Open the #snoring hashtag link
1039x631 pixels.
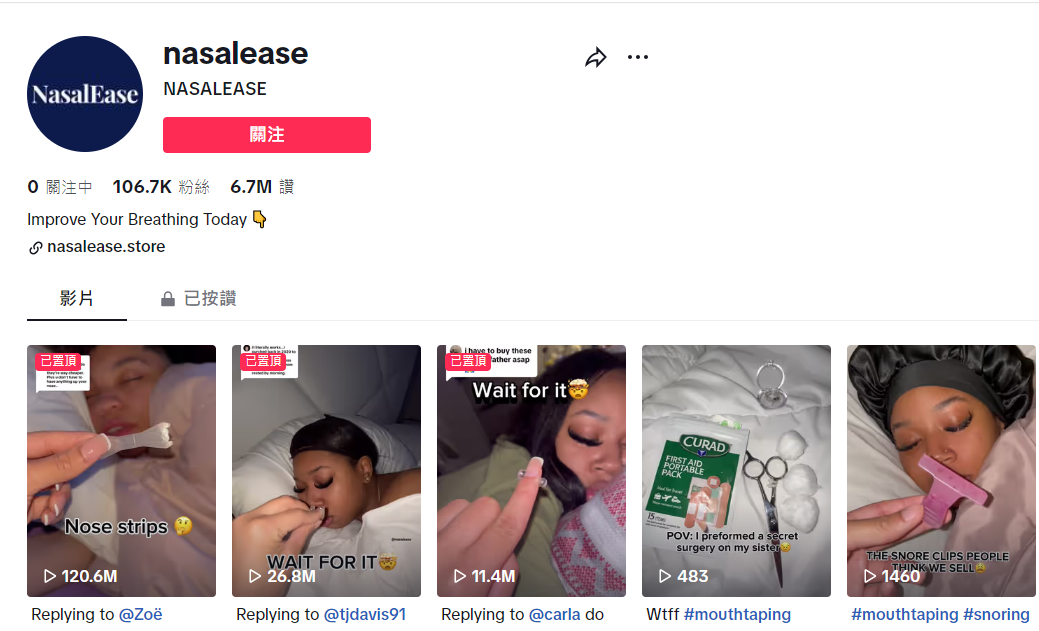(x=996, y=615)
